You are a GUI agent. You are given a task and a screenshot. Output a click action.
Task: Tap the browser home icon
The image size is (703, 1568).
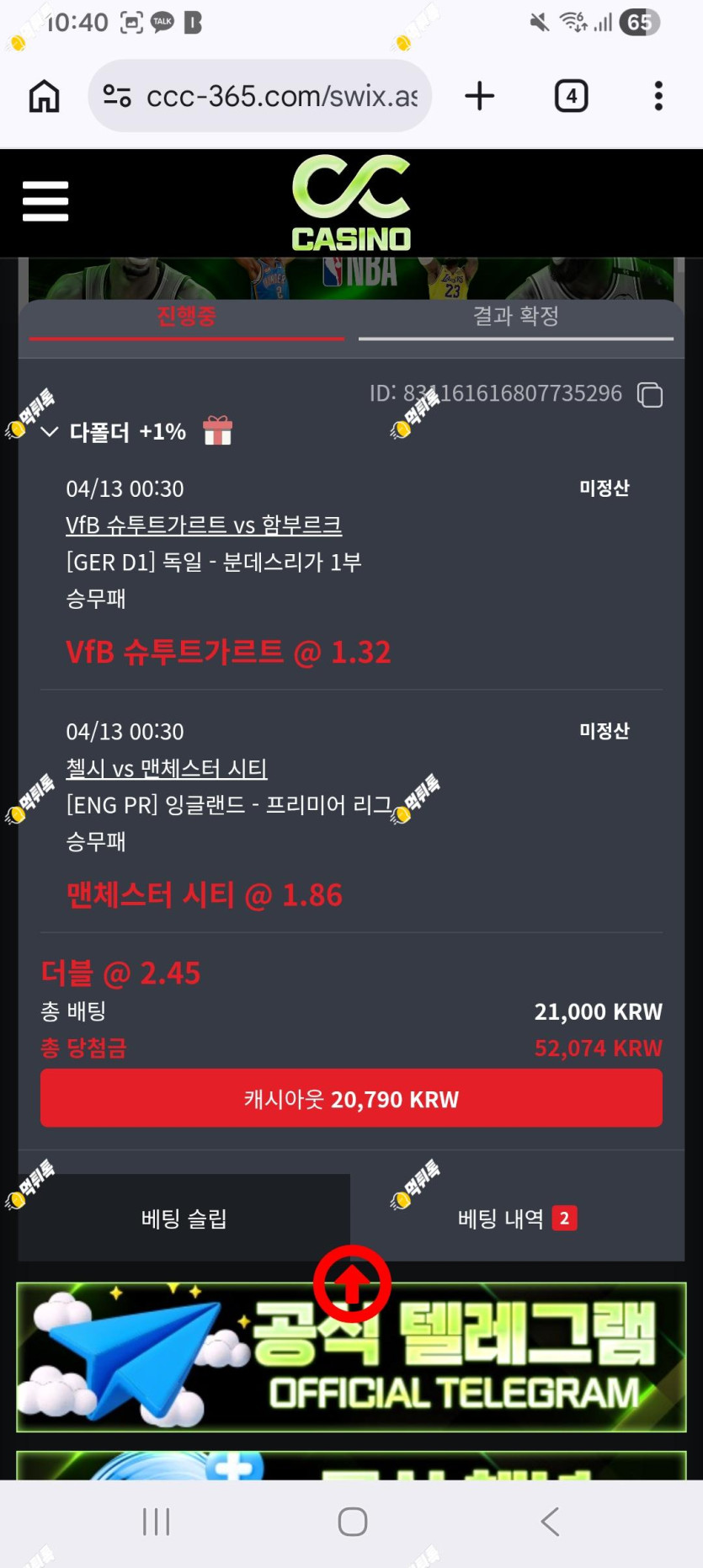pyautogui.click(x=45, y=96)
